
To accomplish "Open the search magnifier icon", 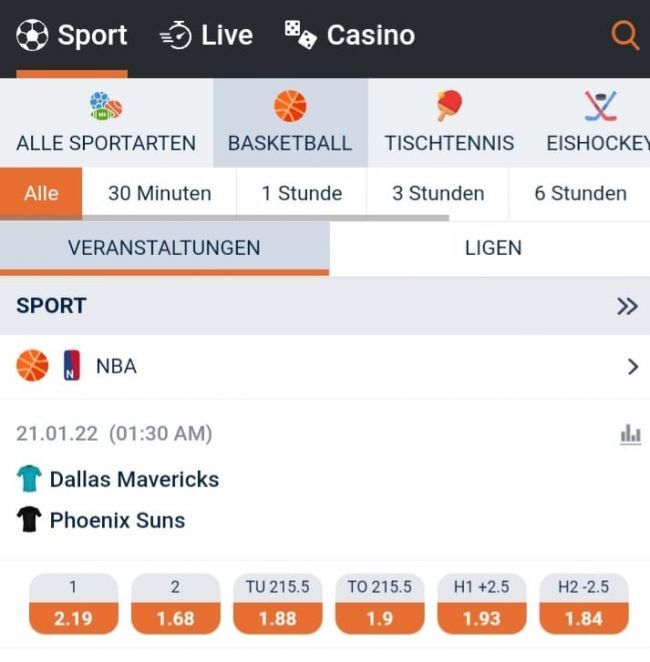I will click(624, 36).
